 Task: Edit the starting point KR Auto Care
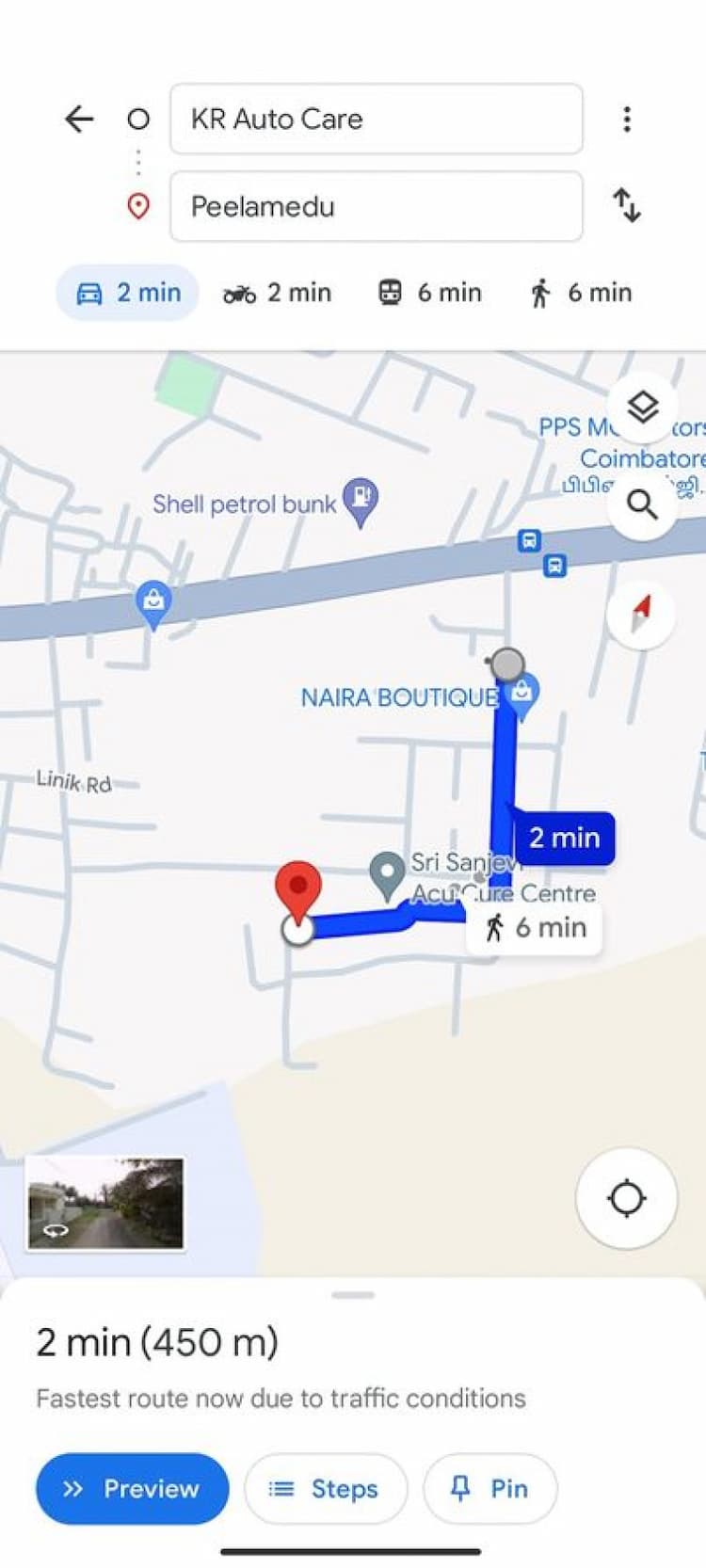(x=376, y=119)
